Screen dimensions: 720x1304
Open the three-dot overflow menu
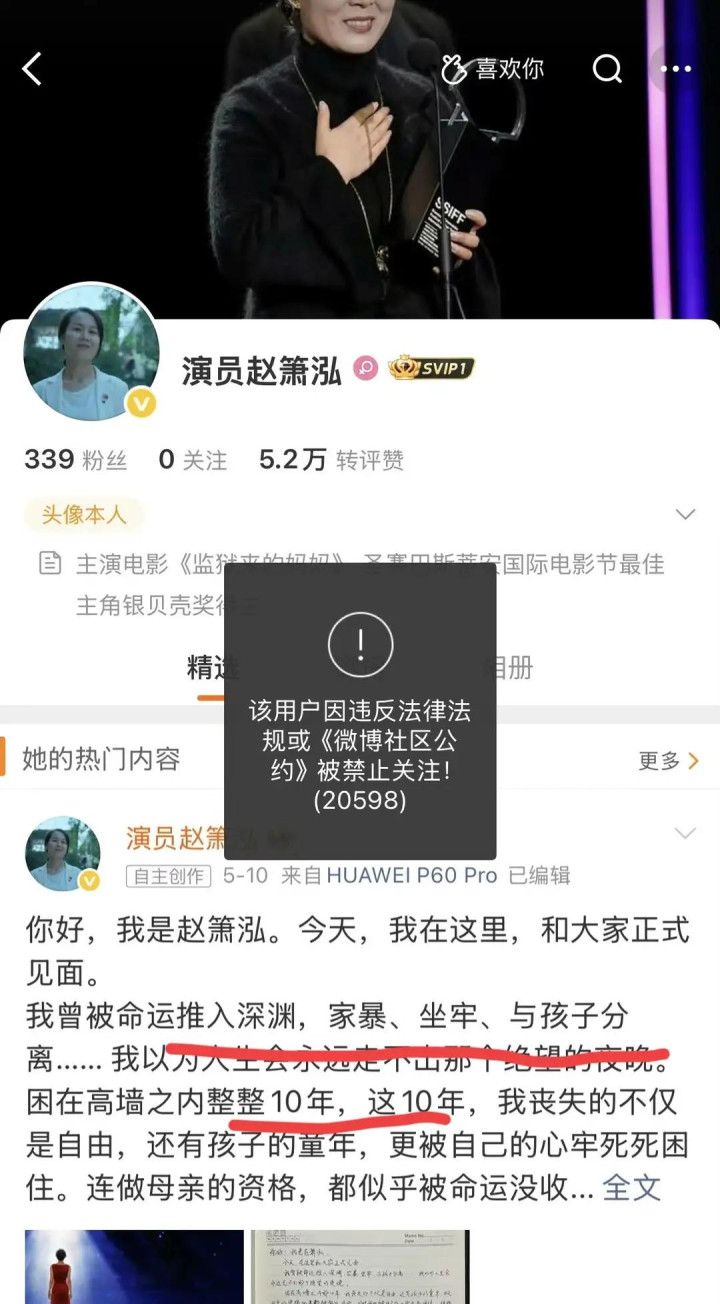pyautogui.click(x=675, y=69)
